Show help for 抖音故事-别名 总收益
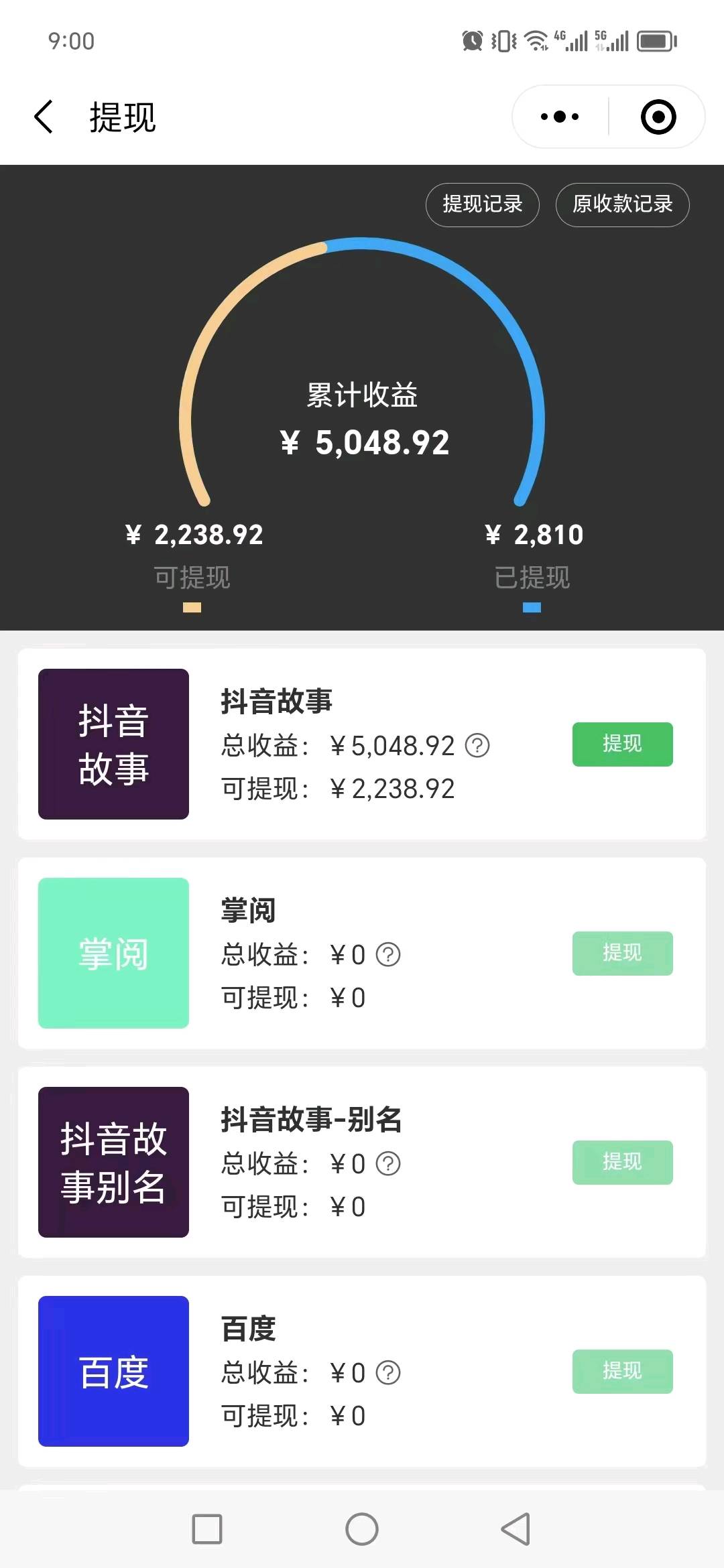 (387, 1163)
